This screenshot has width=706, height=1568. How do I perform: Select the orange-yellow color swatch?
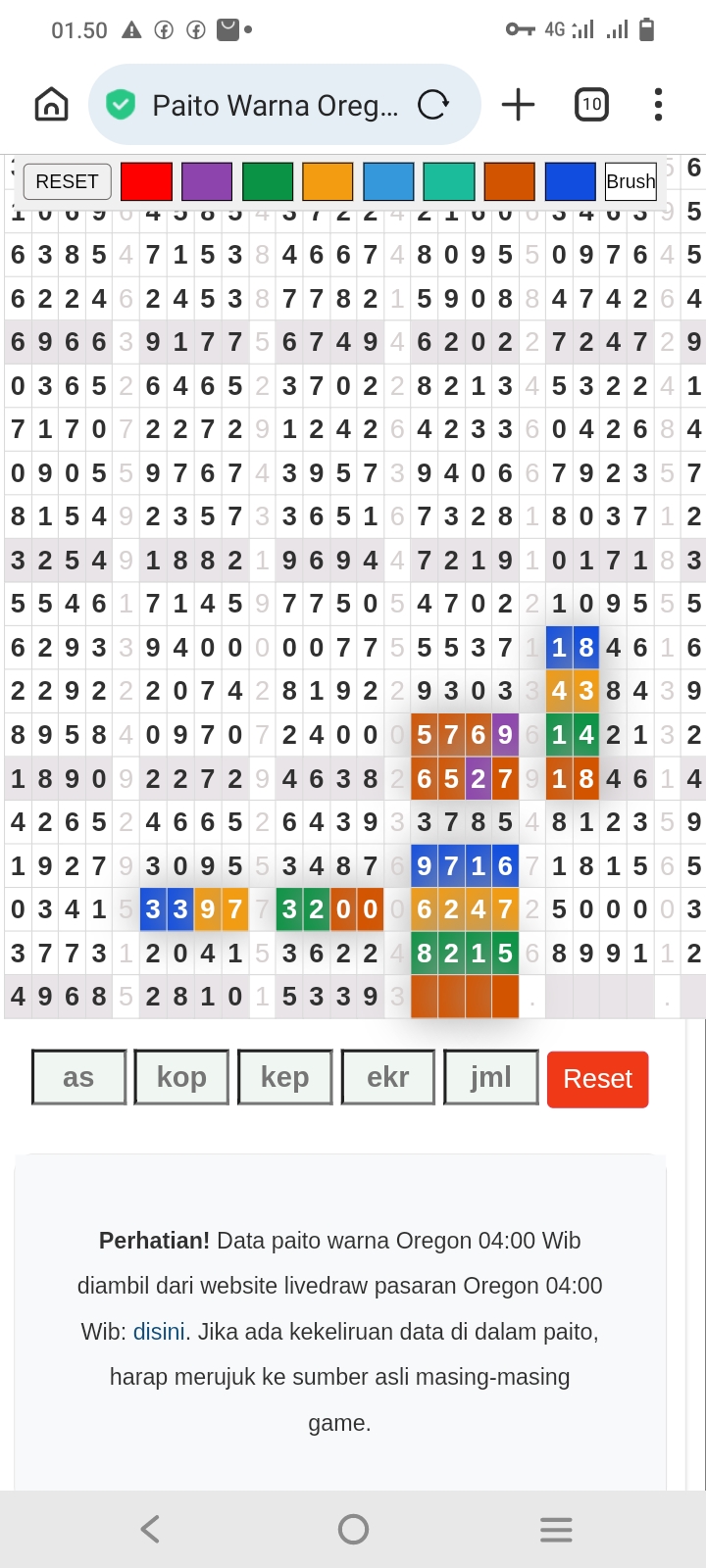tap(328, 181)
